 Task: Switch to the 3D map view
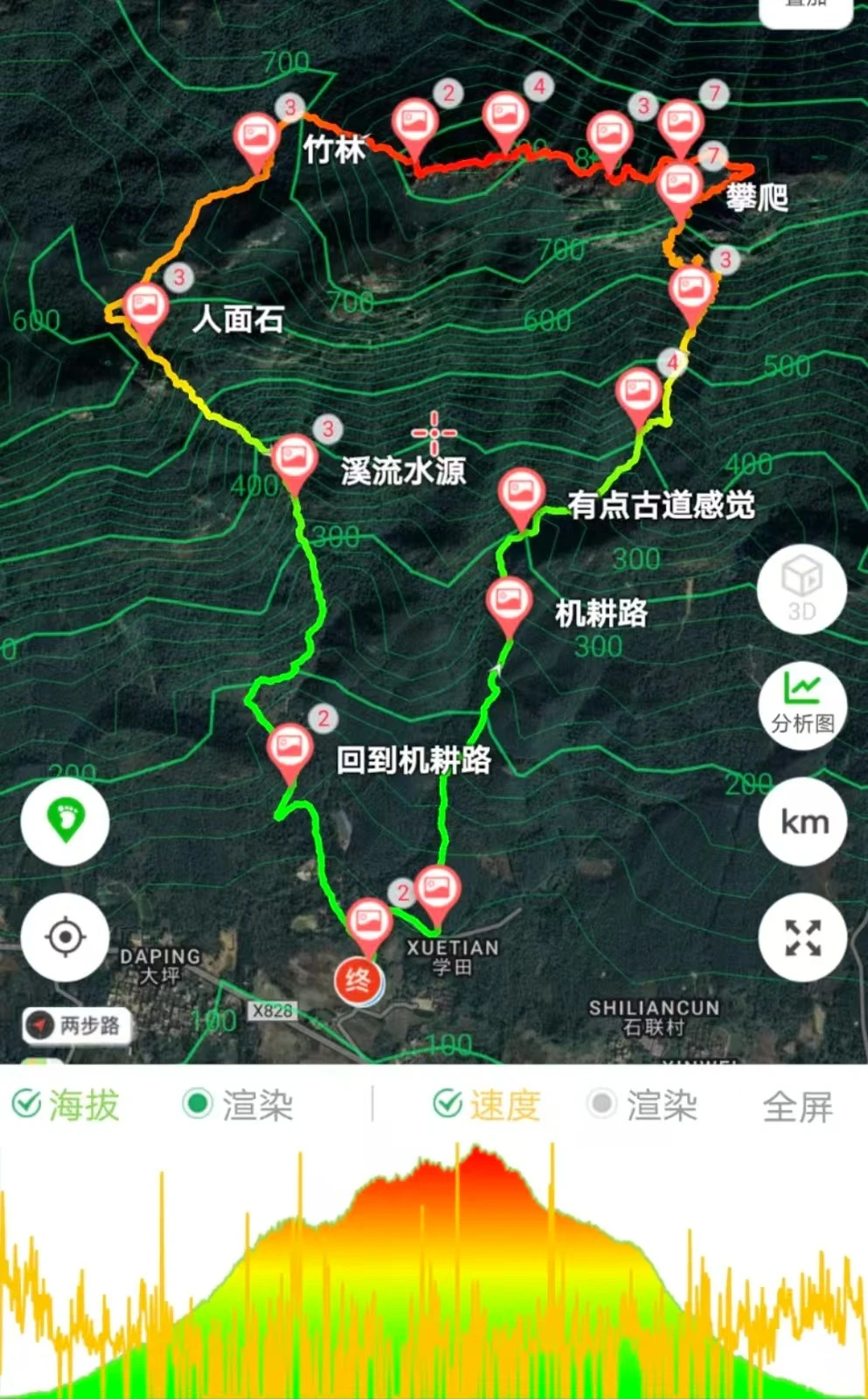pos(802,588)
